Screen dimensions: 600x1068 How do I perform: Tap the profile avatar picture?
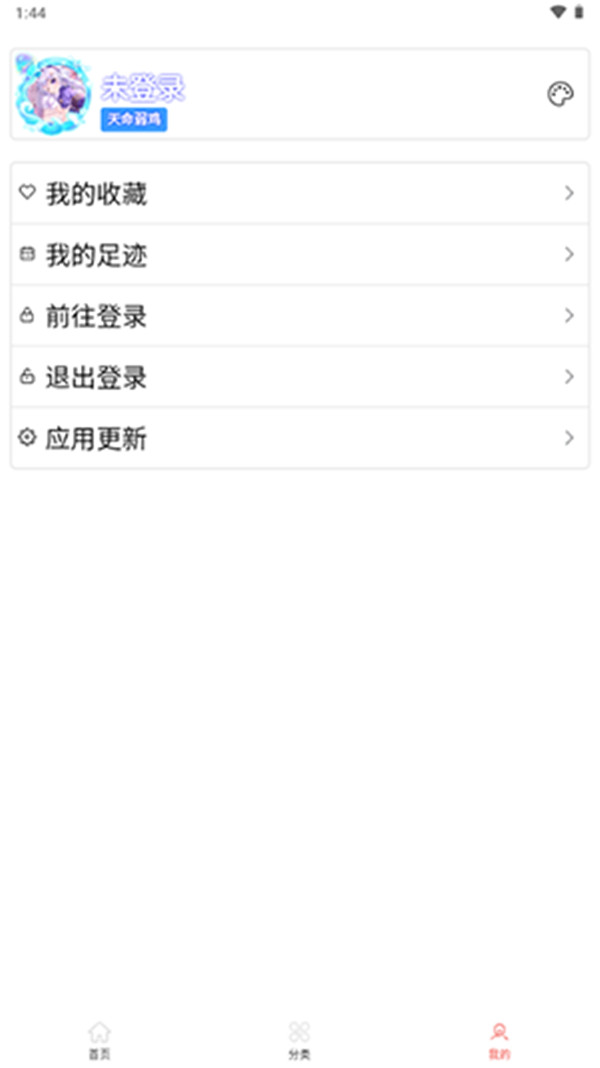(x=54, y=94)
